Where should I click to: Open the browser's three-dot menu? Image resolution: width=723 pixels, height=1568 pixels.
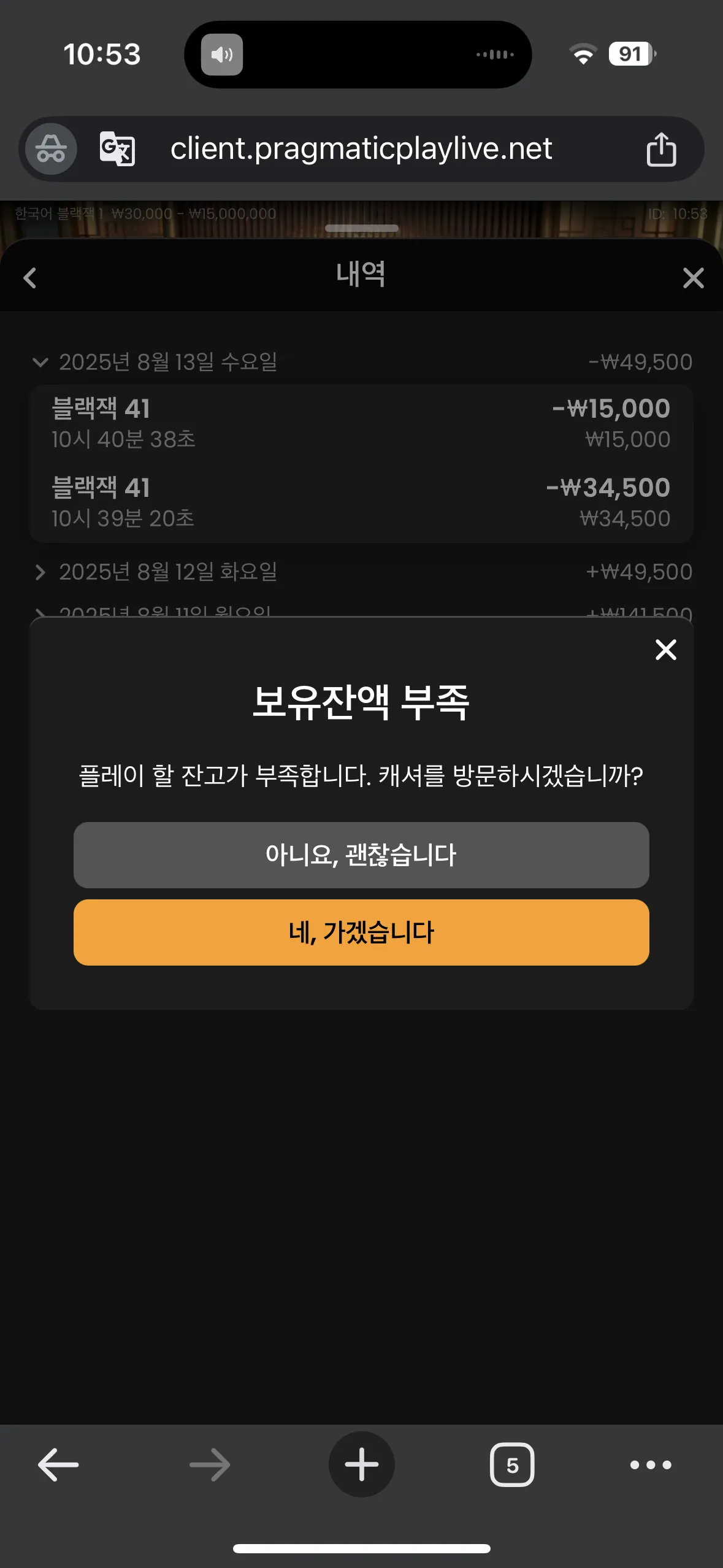[x=651, y=1465]
